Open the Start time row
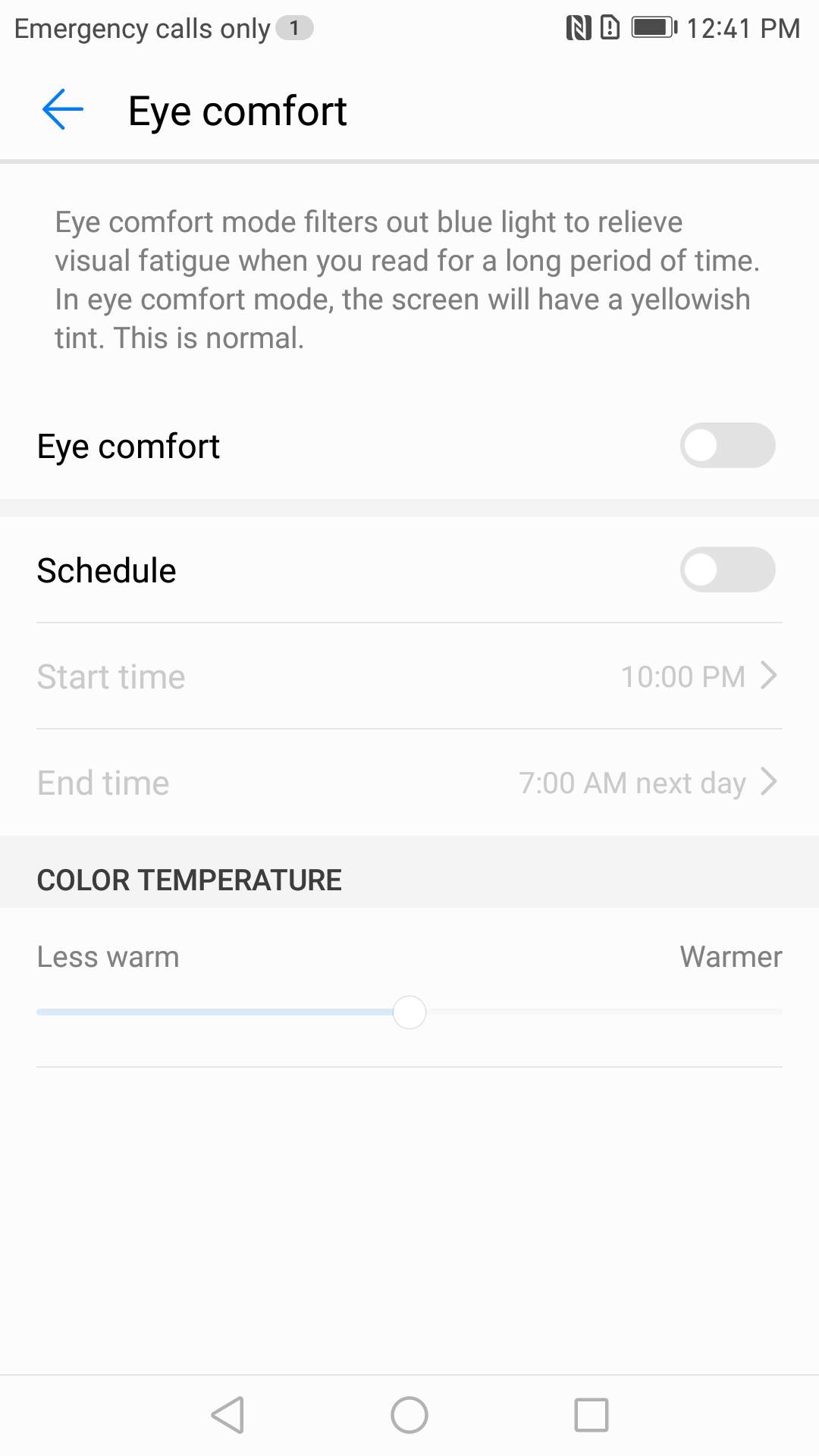 point(409,676)
